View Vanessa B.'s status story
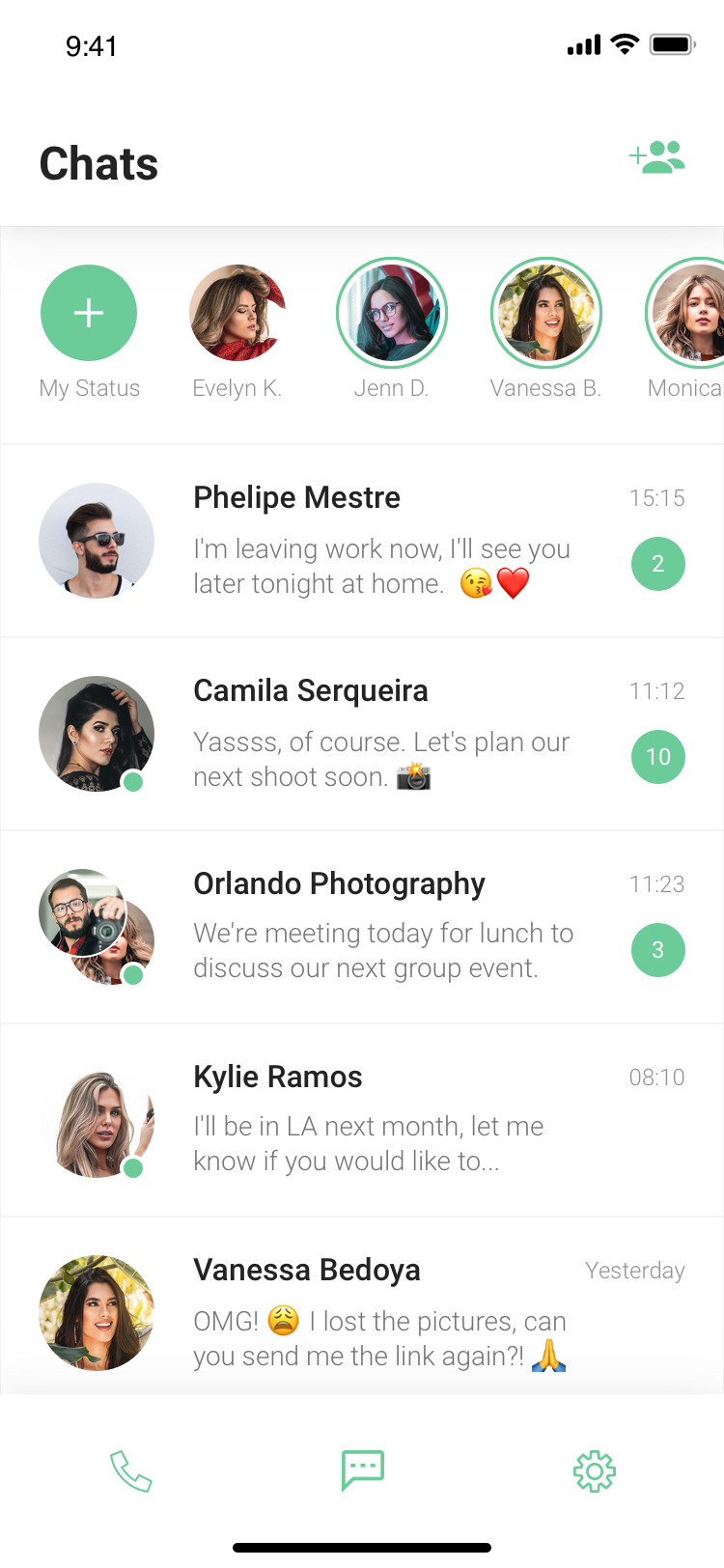This screenshot has height=1568, width=724. (x=546, y=313)
